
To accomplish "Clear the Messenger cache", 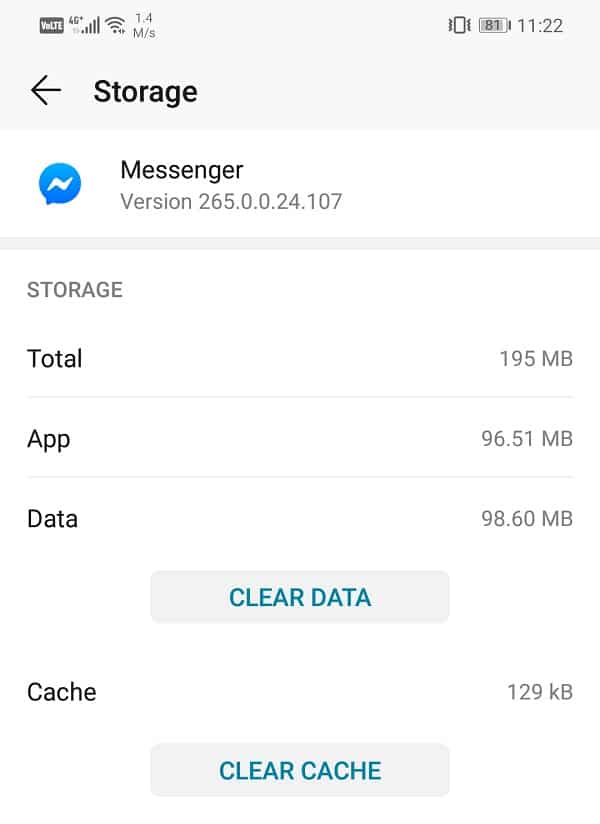I will click(300, 771).
